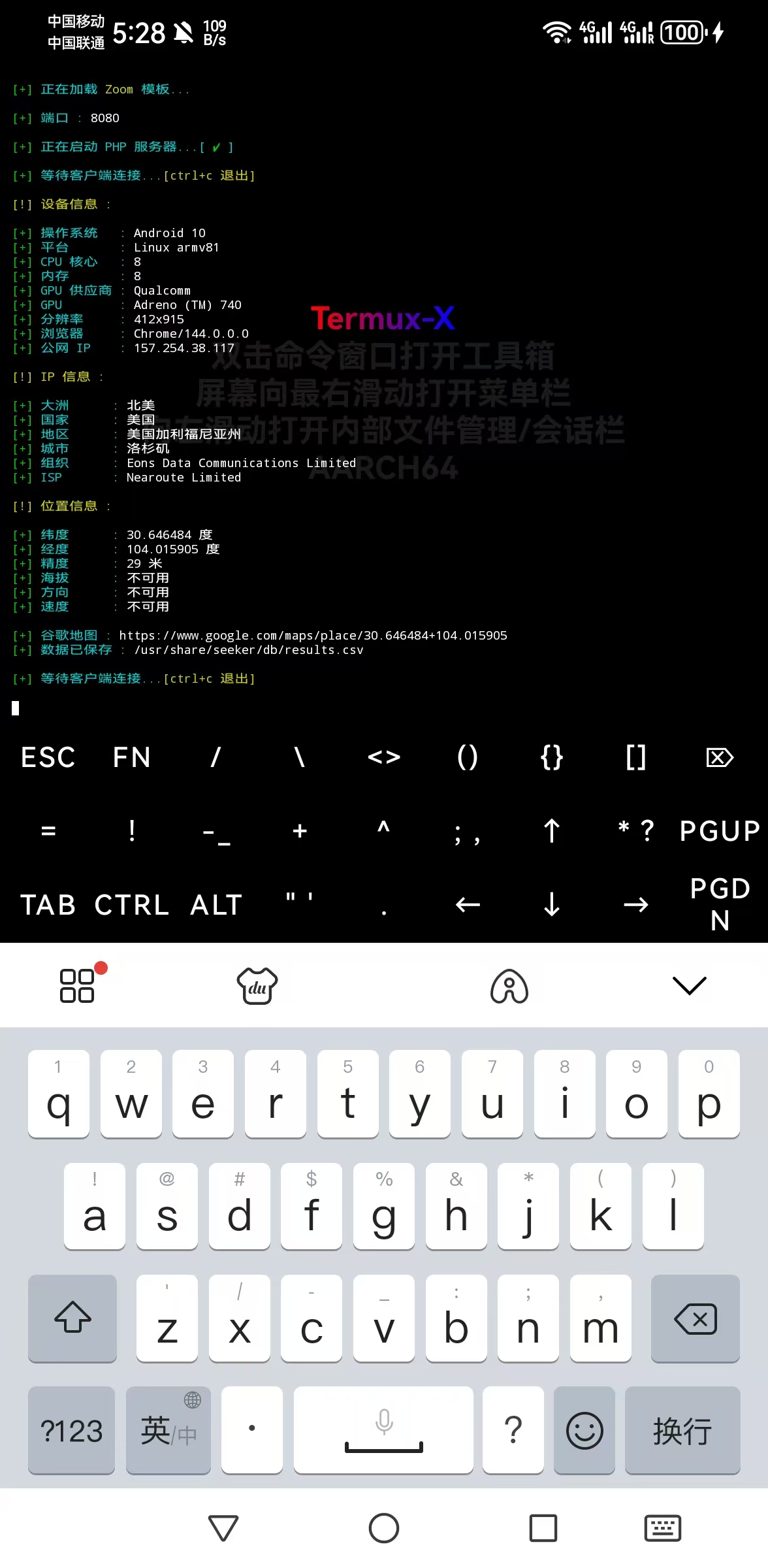Tap the down arrow key
This screenshot has width=768, height=1568.
[x=552, y=905]
